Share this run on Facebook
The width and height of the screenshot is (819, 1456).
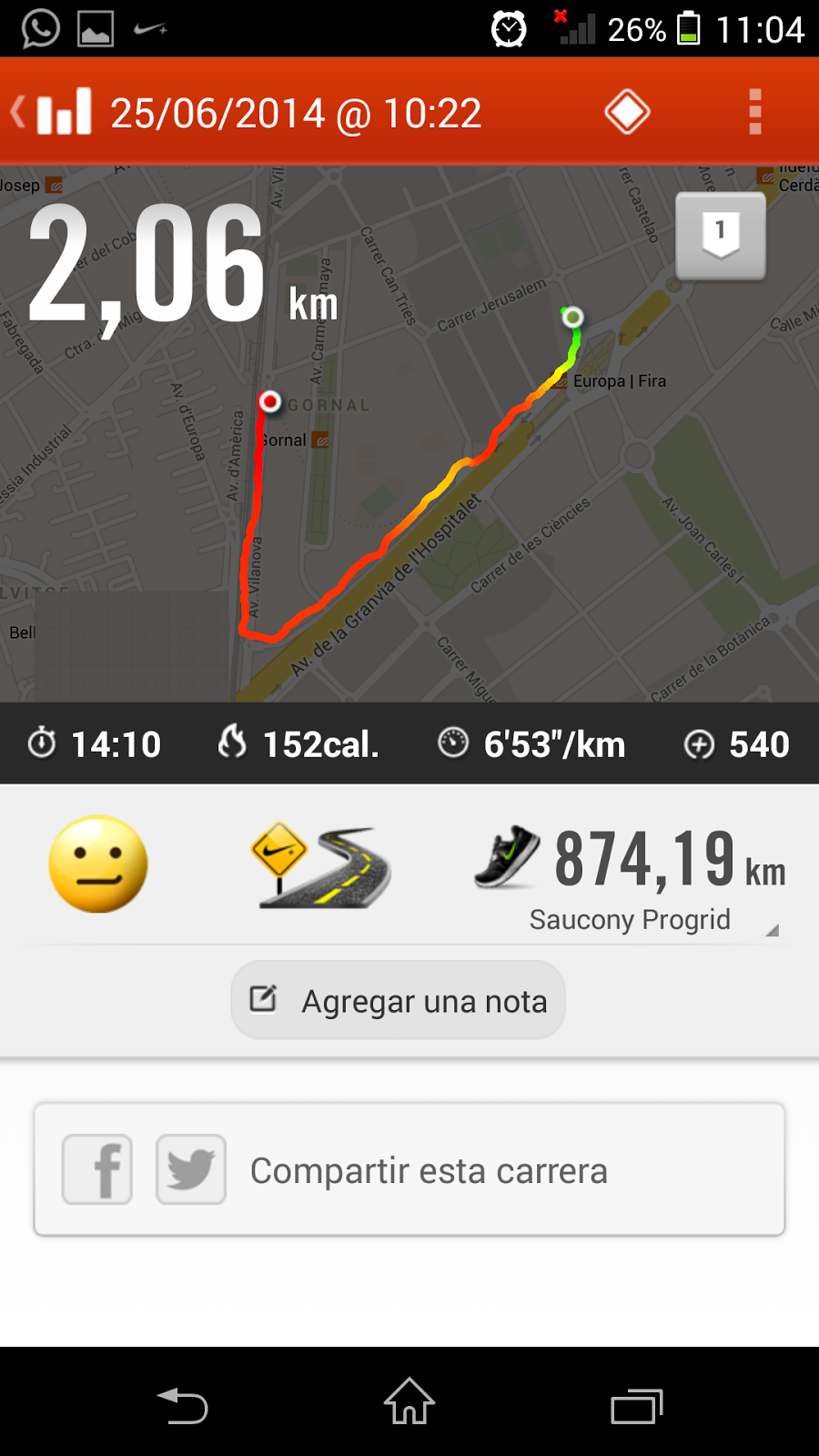pyautogui.click(x=97, y=1169)
